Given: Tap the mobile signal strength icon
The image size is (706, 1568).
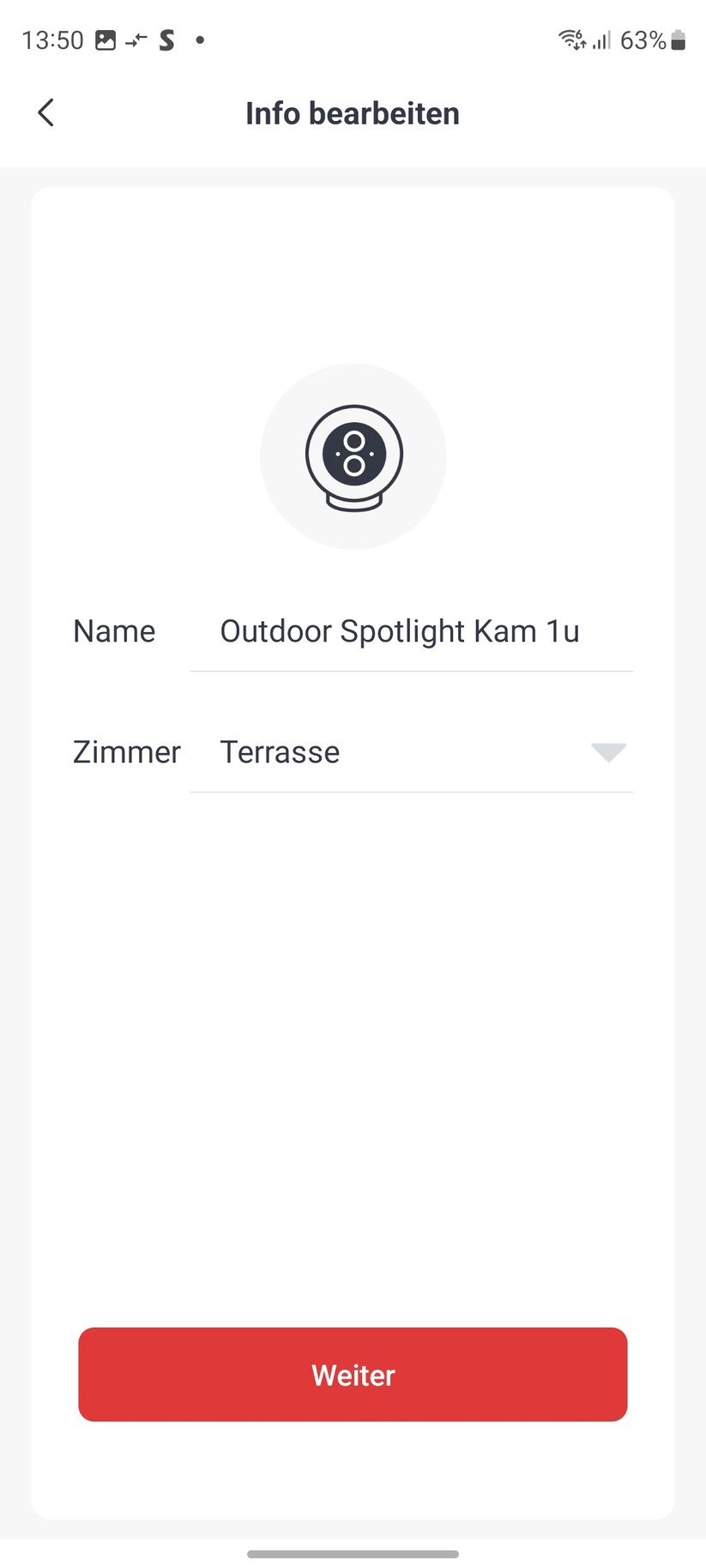Looking at the screenshot, I should pos(600,39).
